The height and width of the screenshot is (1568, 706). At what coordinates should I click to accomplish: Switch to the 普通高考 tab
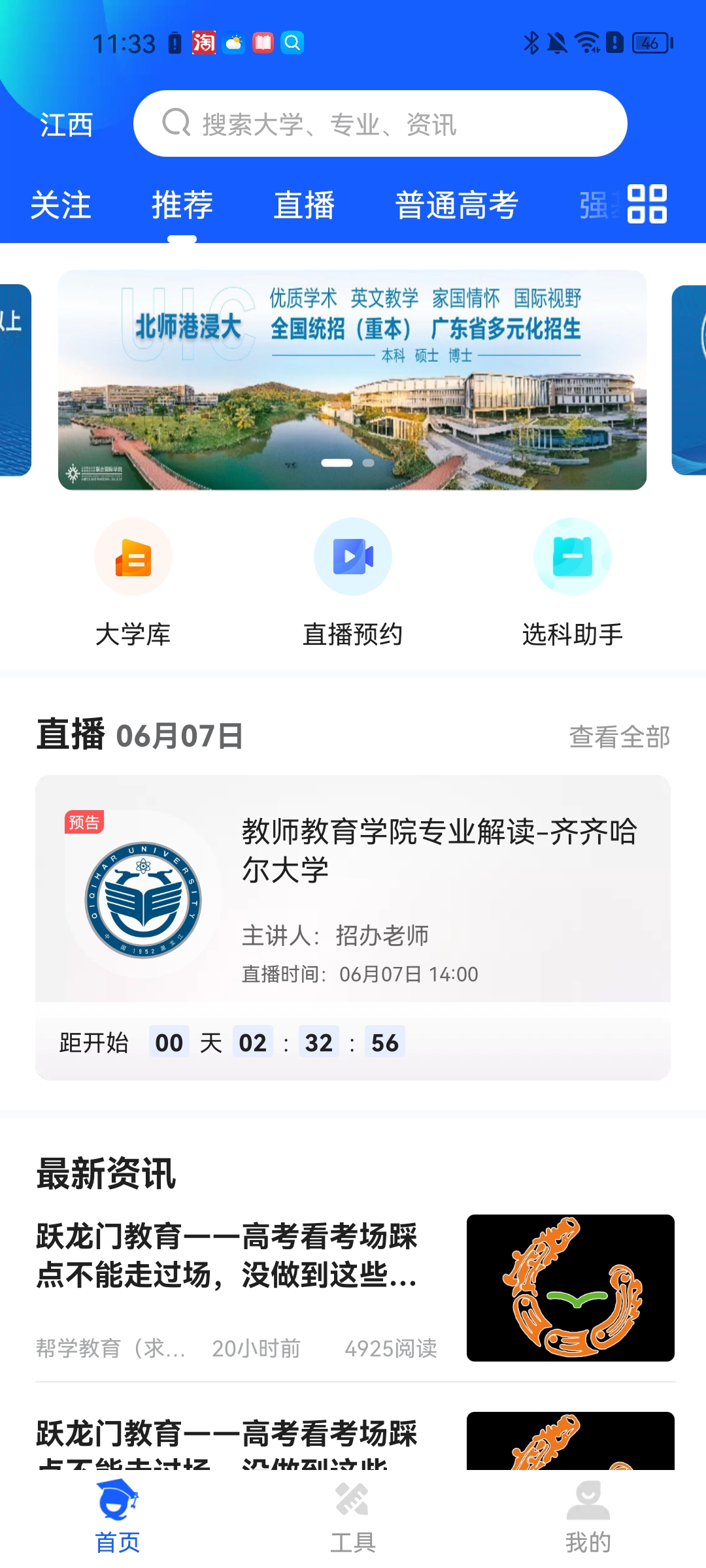tap(456, 206)
